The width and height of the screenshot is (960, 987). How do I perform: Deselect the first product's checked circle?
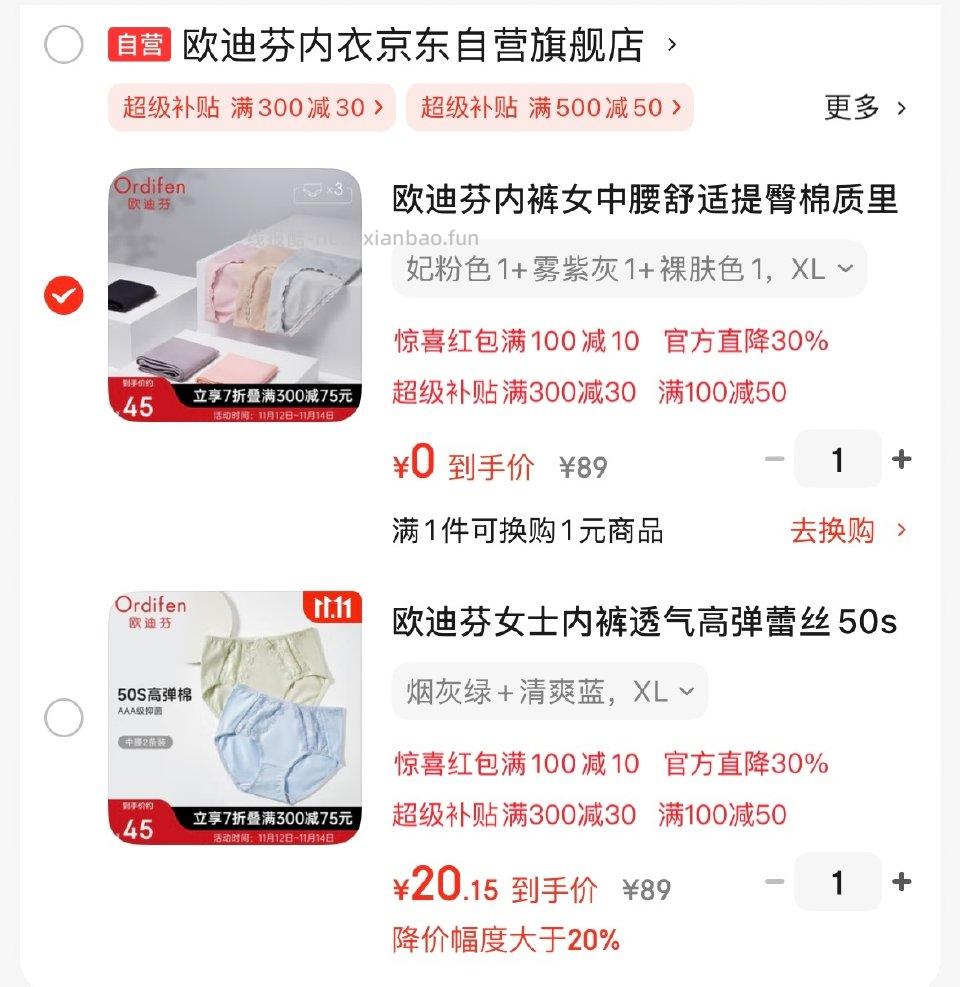coord(63,294)
